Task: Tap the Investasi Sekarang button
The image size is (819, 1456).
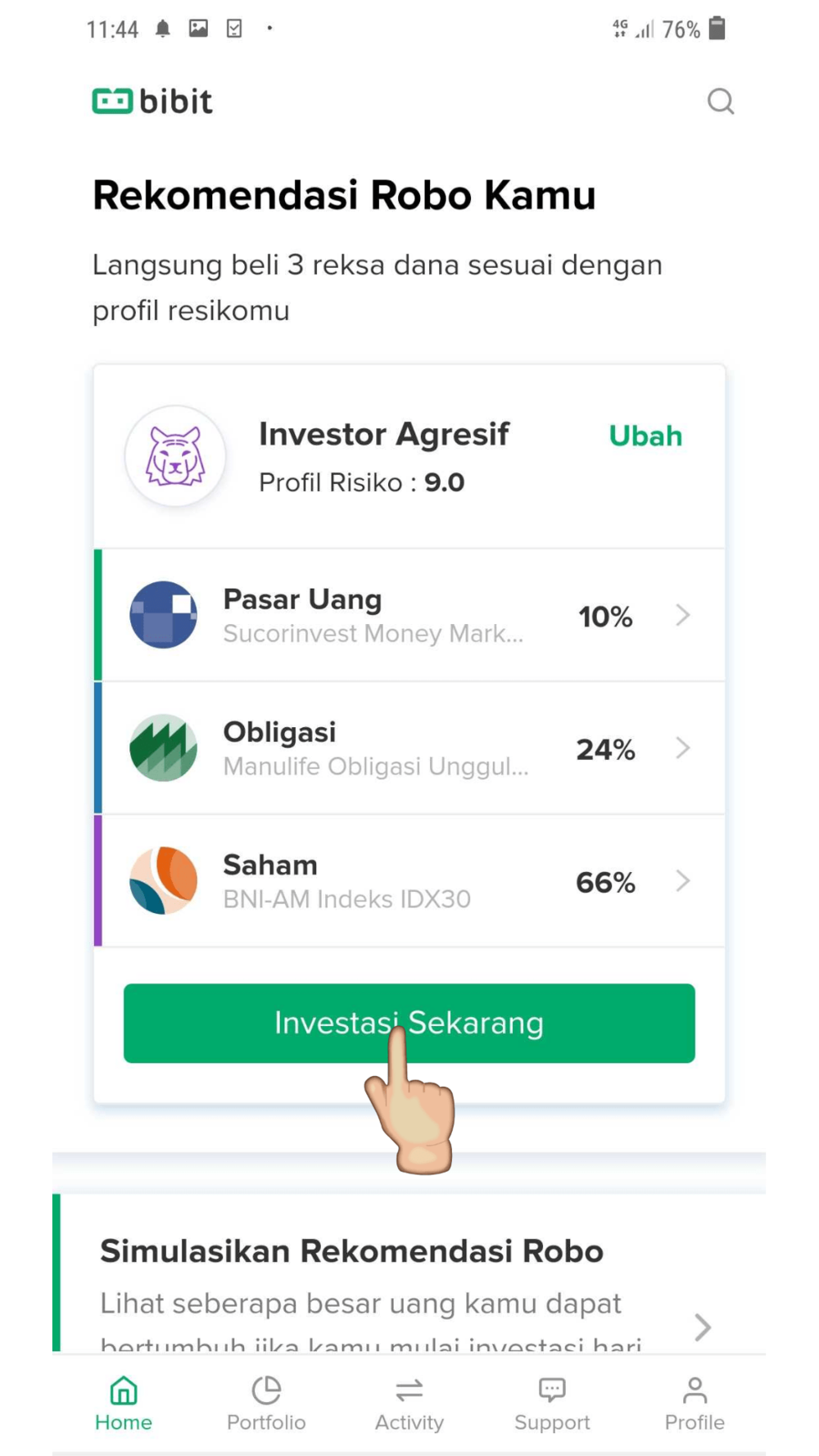Action: 409,1023
